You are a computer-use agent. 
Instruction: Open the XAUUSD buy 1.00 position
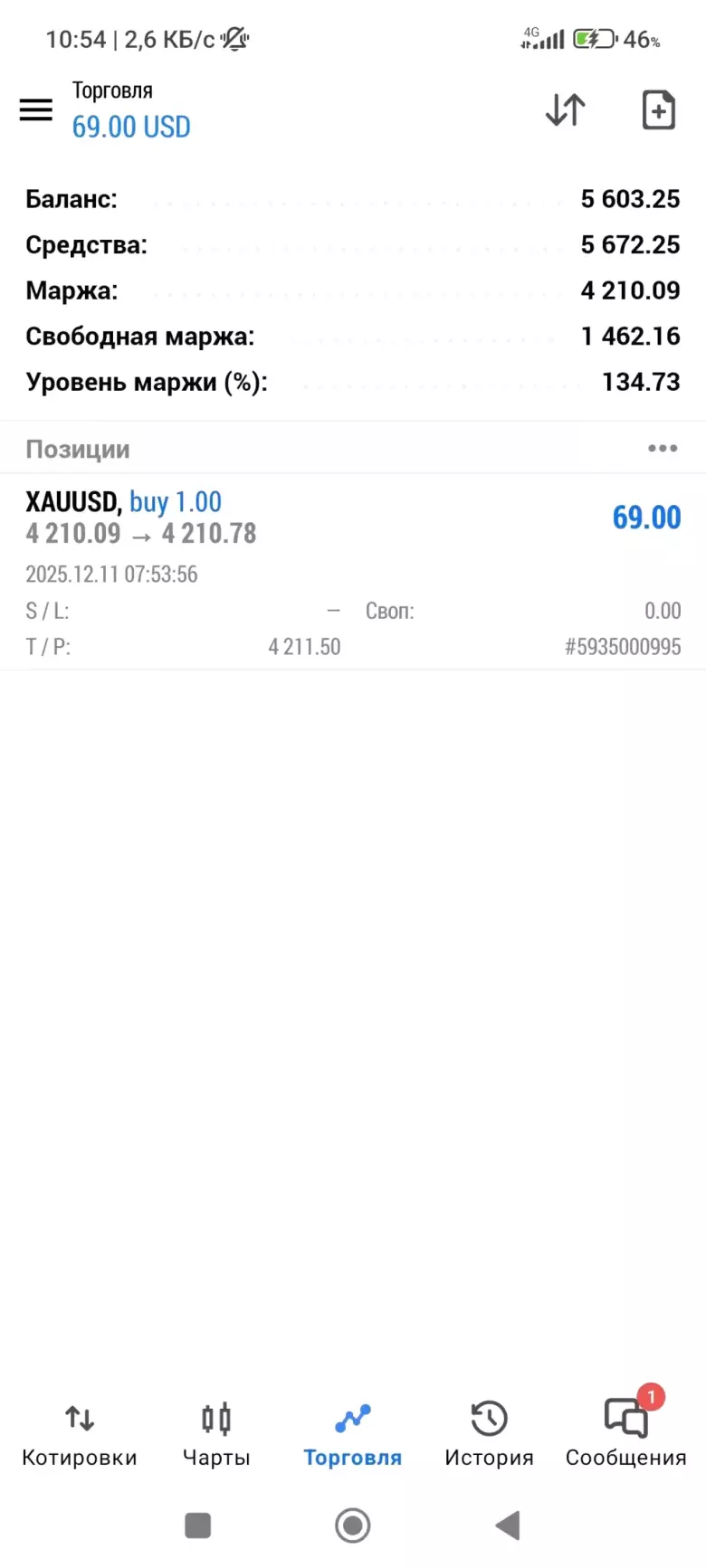(353, 570)
